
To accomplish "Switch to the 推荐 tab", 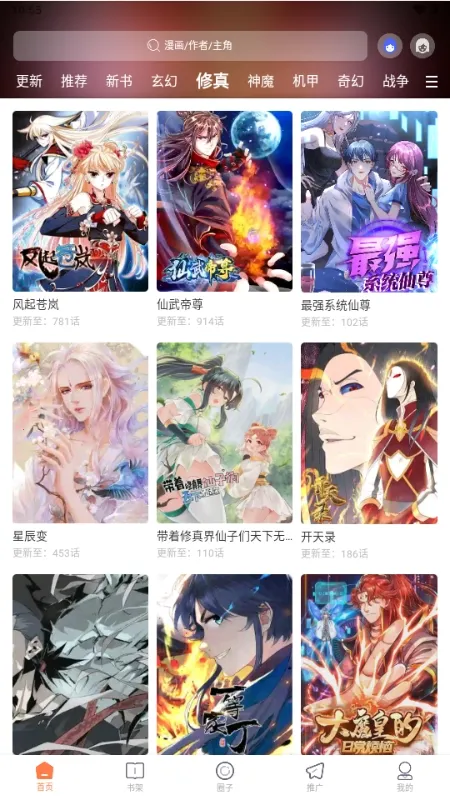I will 74,81.
